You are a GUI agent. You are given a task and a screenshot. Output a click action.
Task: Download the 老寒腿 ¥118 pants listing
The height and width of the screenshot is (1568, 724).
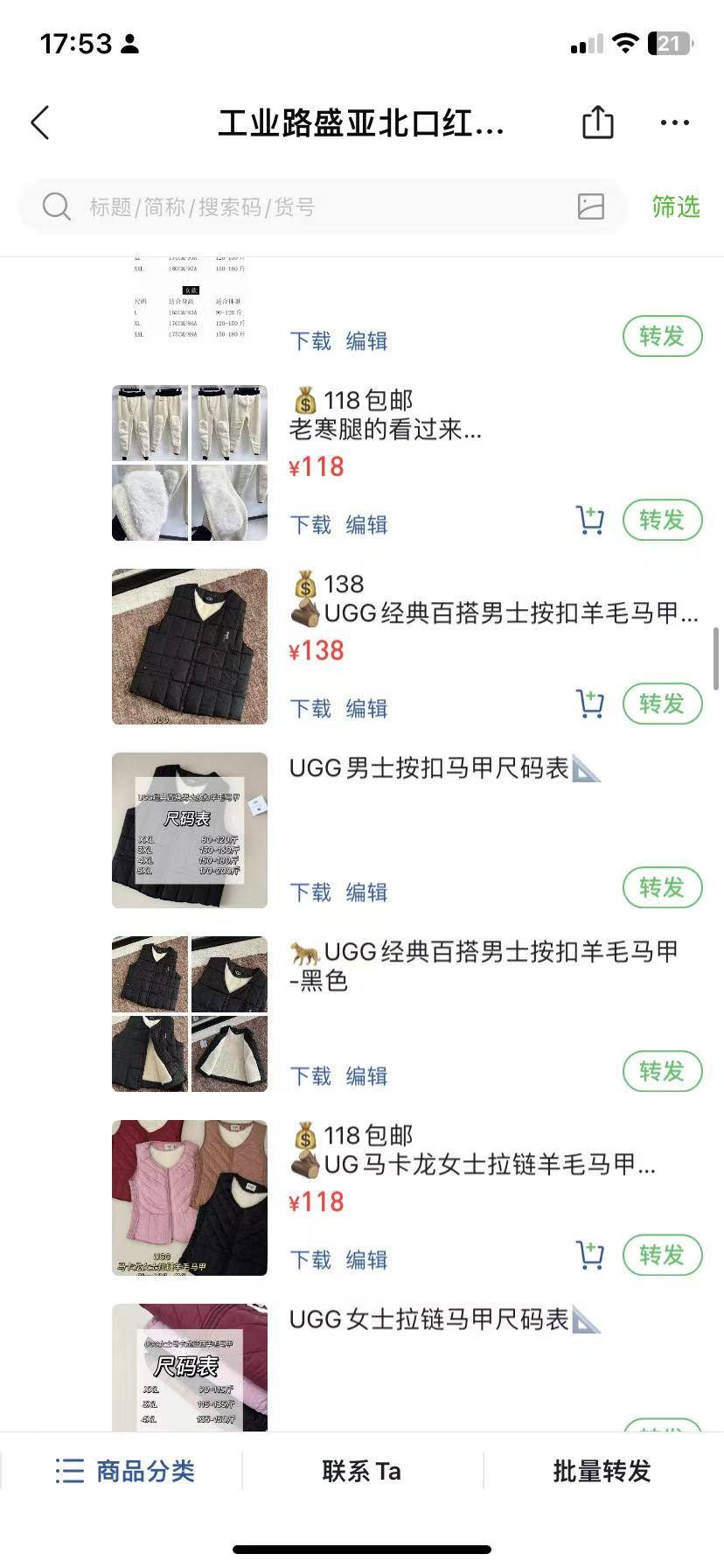click(x=310, y=525)
